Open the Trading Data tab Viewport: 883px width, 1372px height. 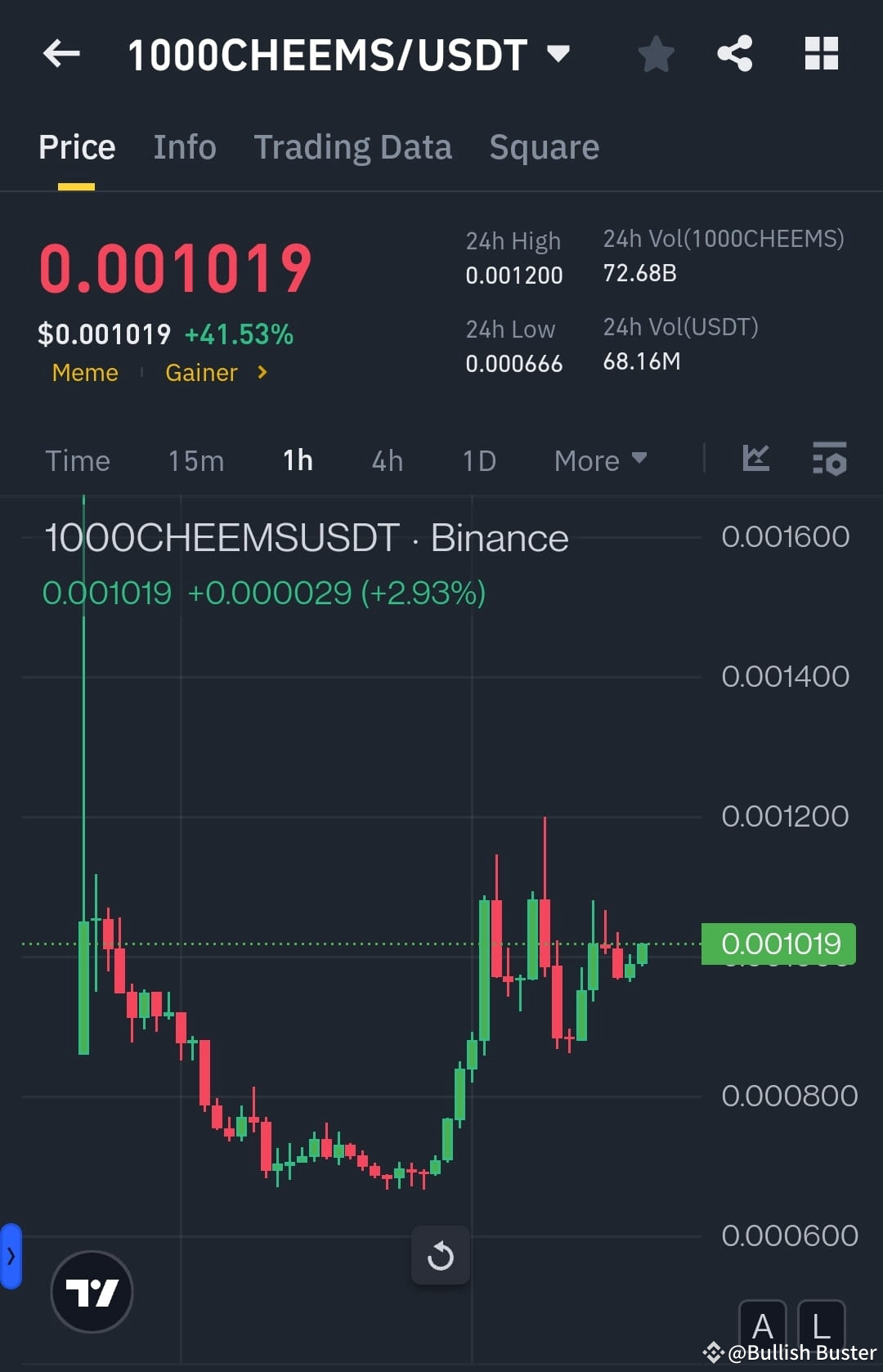pyautogui.click(x=352, y=147)
